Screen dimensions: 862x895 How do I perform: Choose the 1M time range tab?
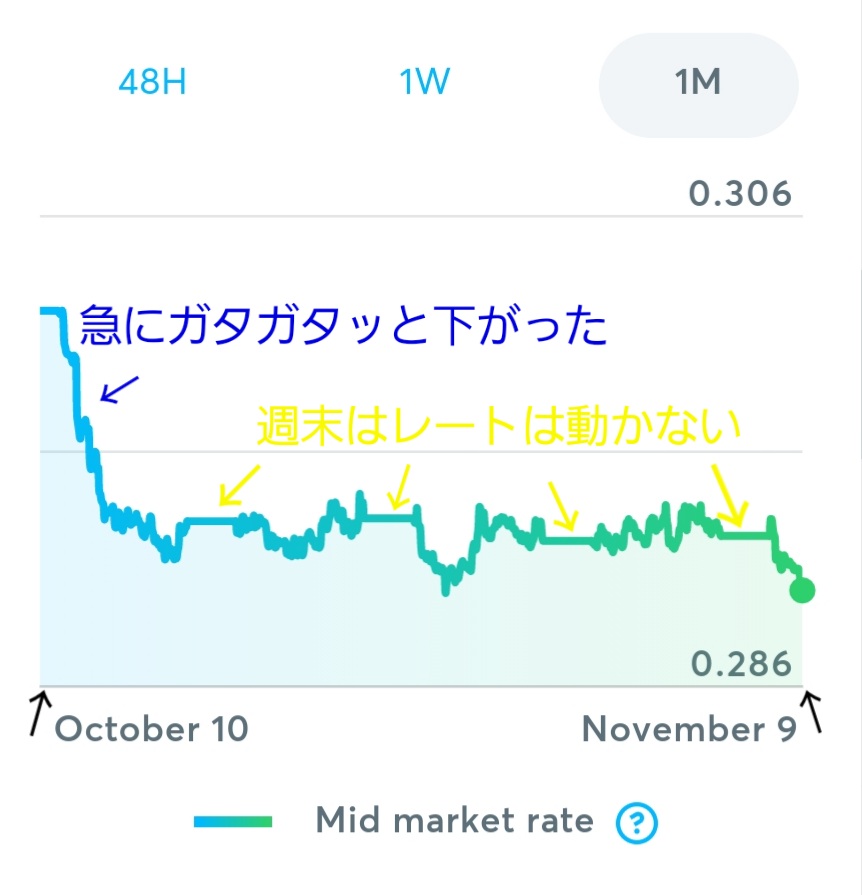(x=698, y=81)
